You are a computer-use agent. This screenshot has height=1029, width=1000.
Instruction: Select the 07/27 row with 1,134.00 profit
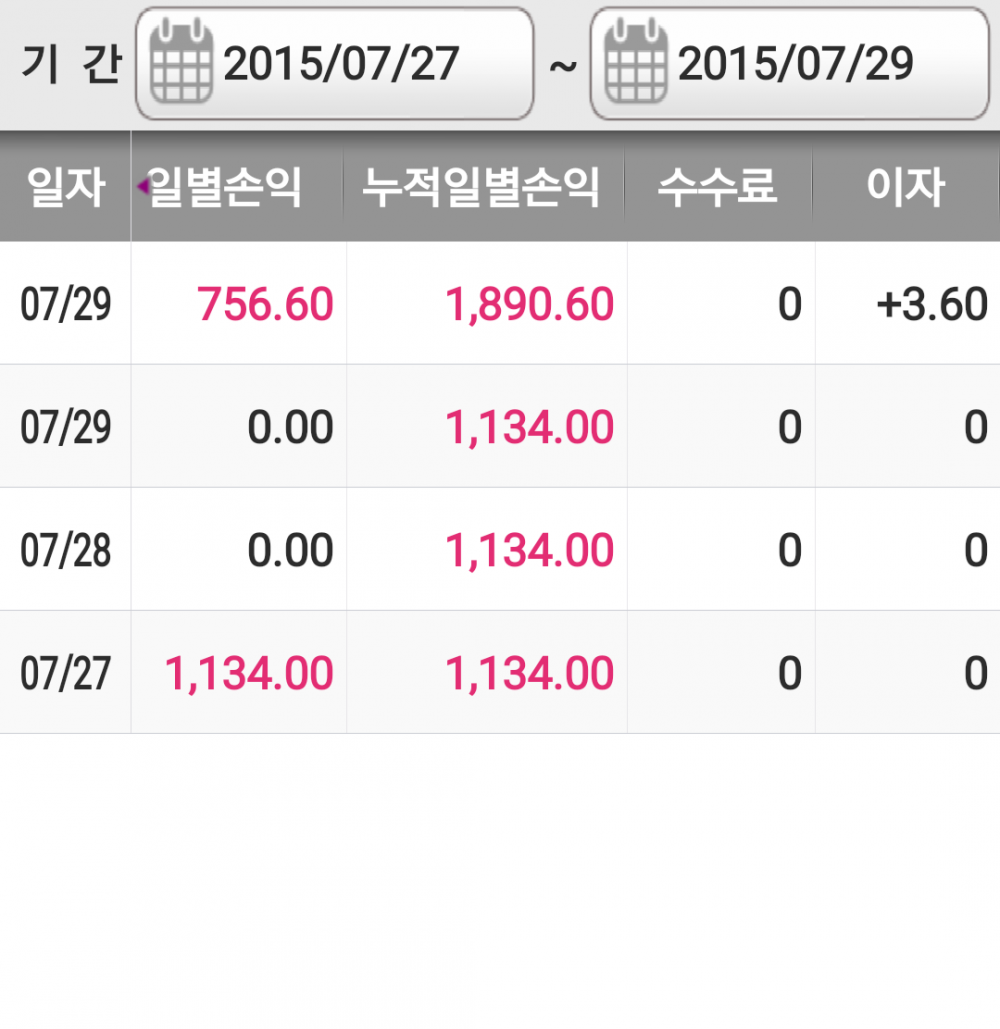[x=500, y=671]
